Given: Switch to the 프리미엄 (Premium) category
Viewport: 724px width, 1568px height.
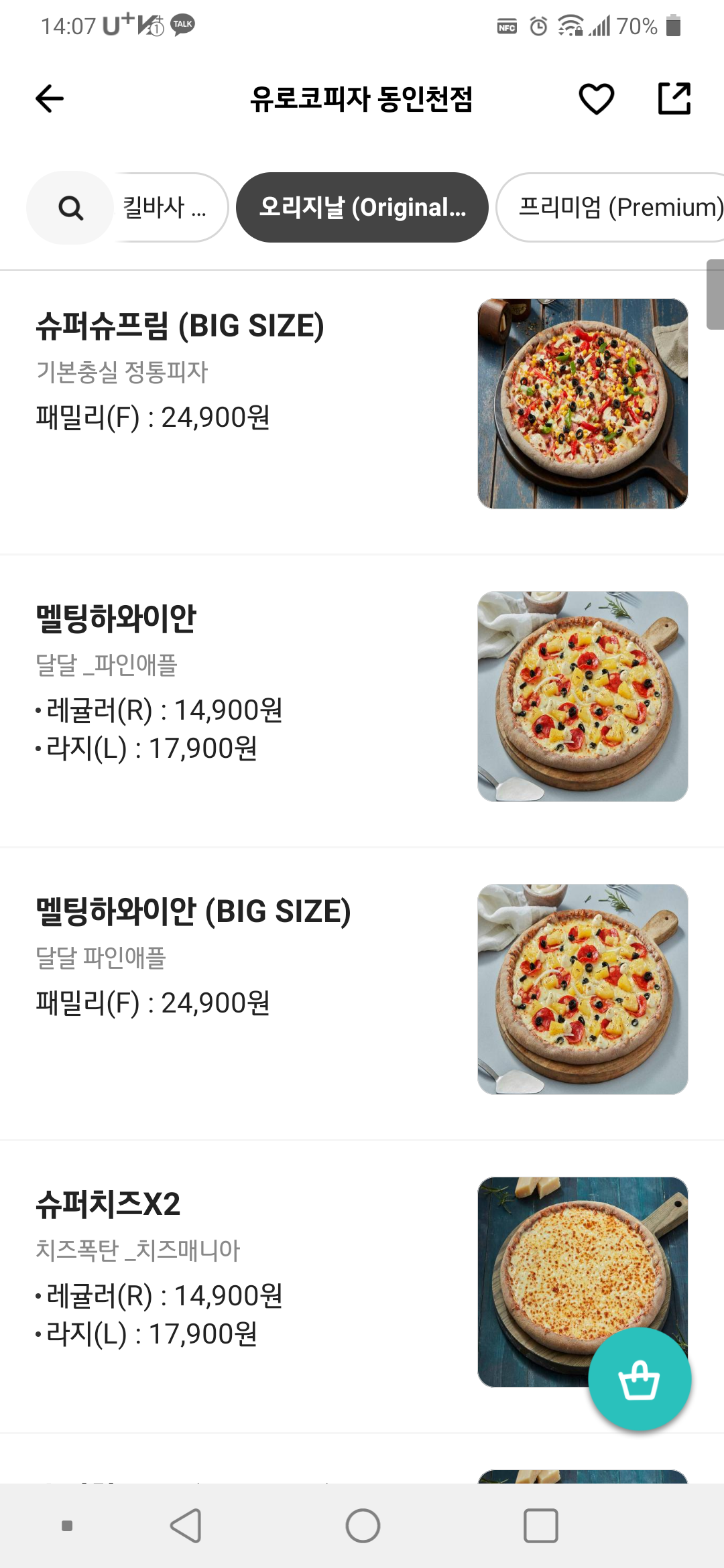Looking at the screenshot, I should (613, 208).
